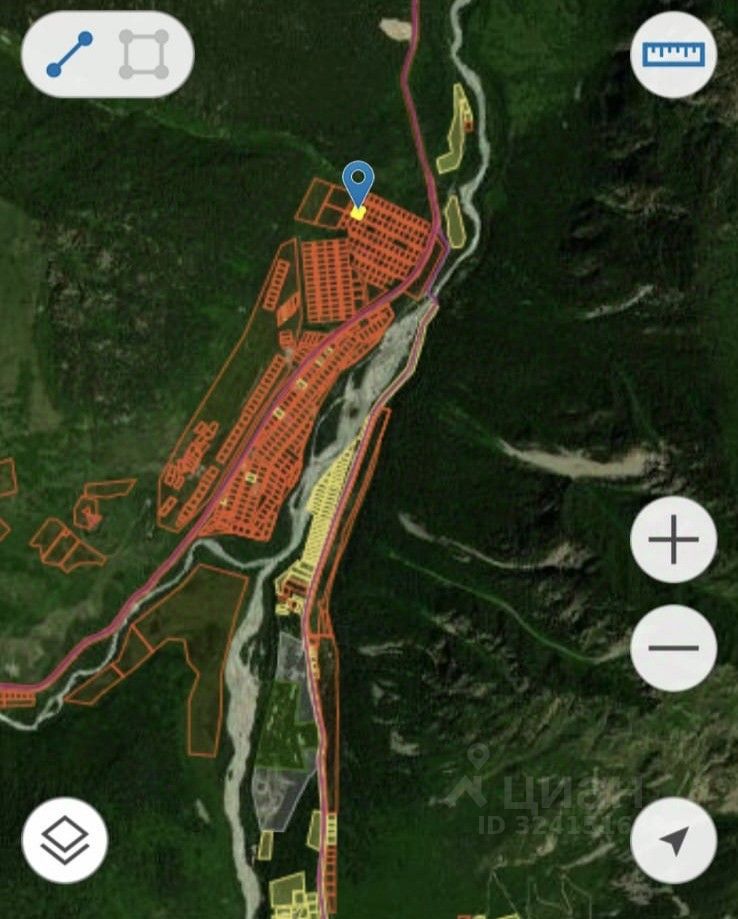Zoom in on the map

674,540
